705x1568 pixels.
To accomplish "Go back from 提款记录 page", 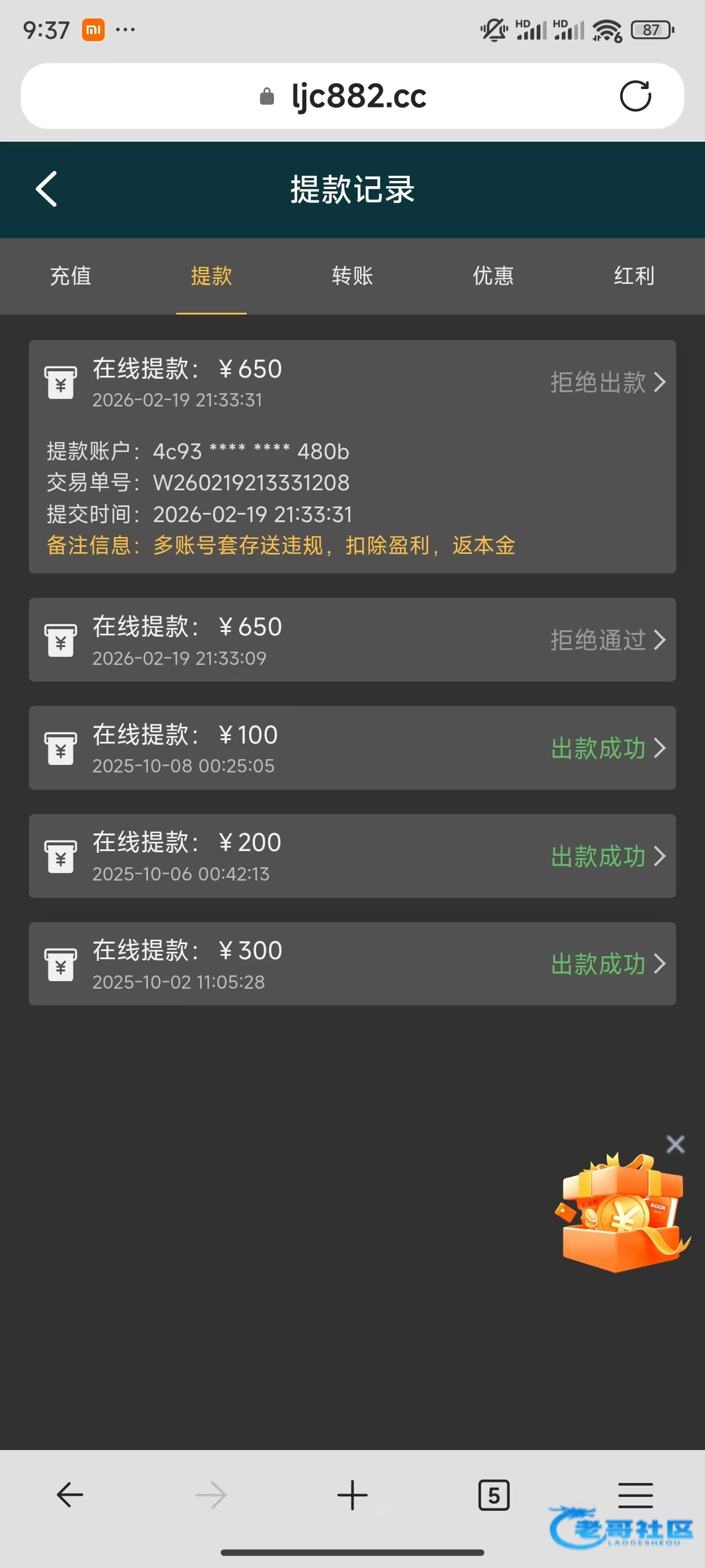I will [x=47, y=188].
